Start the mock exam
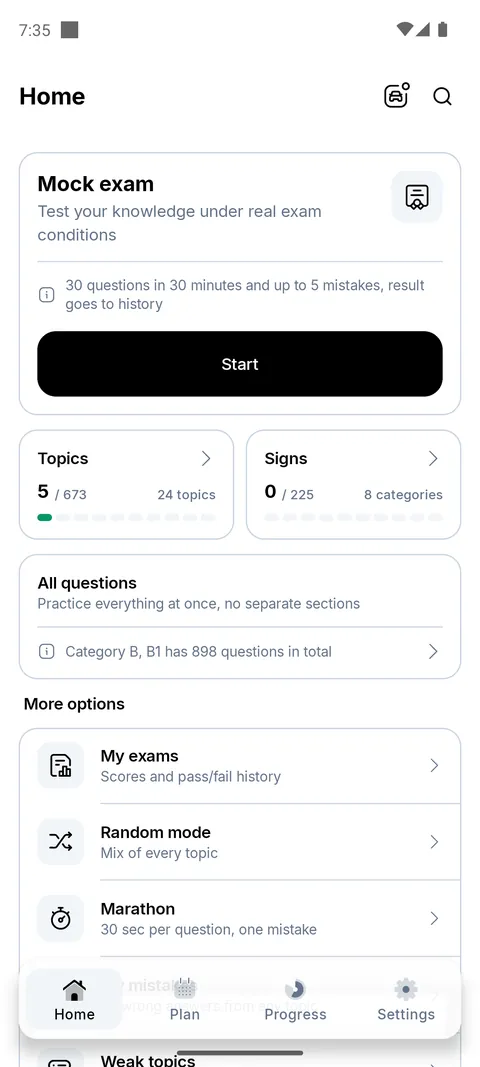This screenshot has height=1067, width=480. (x=240, y=364)
